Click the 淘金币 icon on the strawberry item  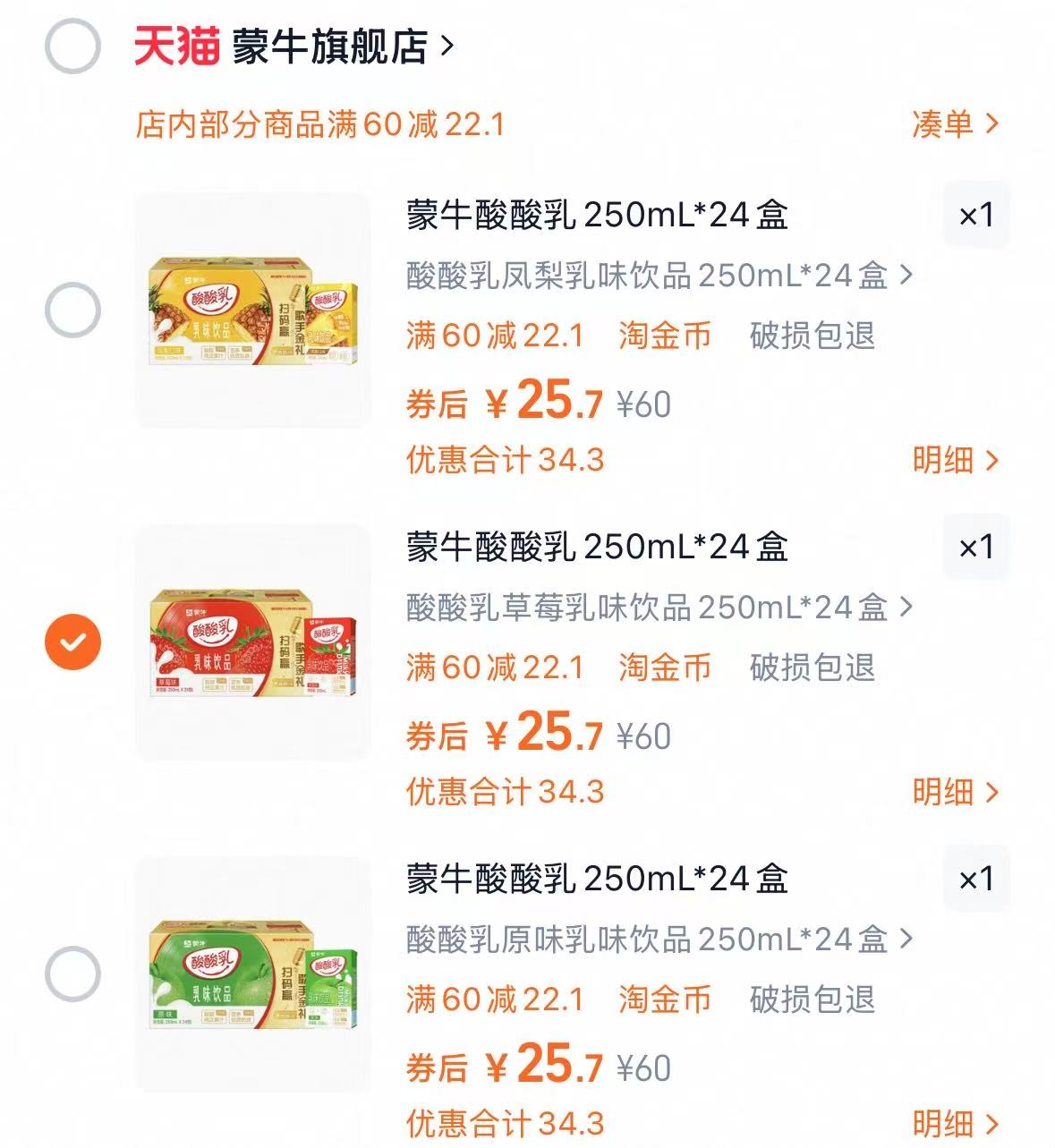pyautogui.click(x=665, y=668)
